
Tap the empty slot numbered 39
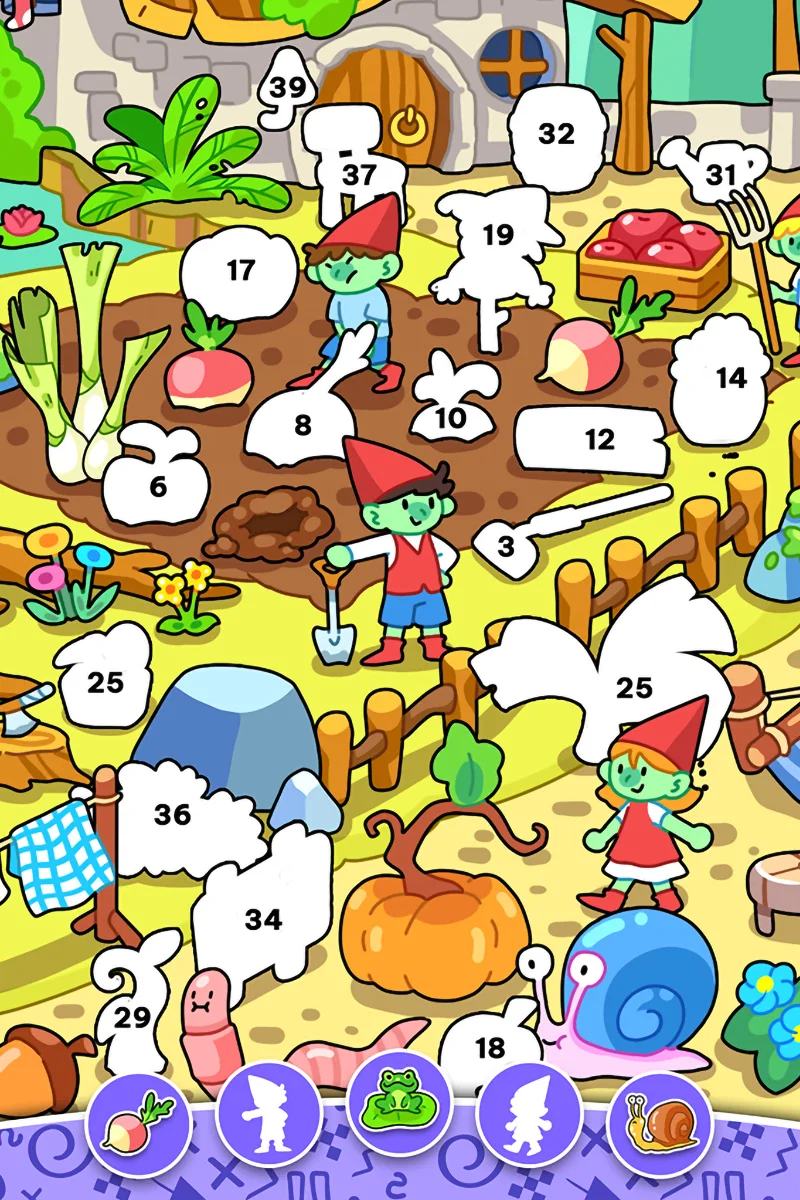tap(287, 88)
